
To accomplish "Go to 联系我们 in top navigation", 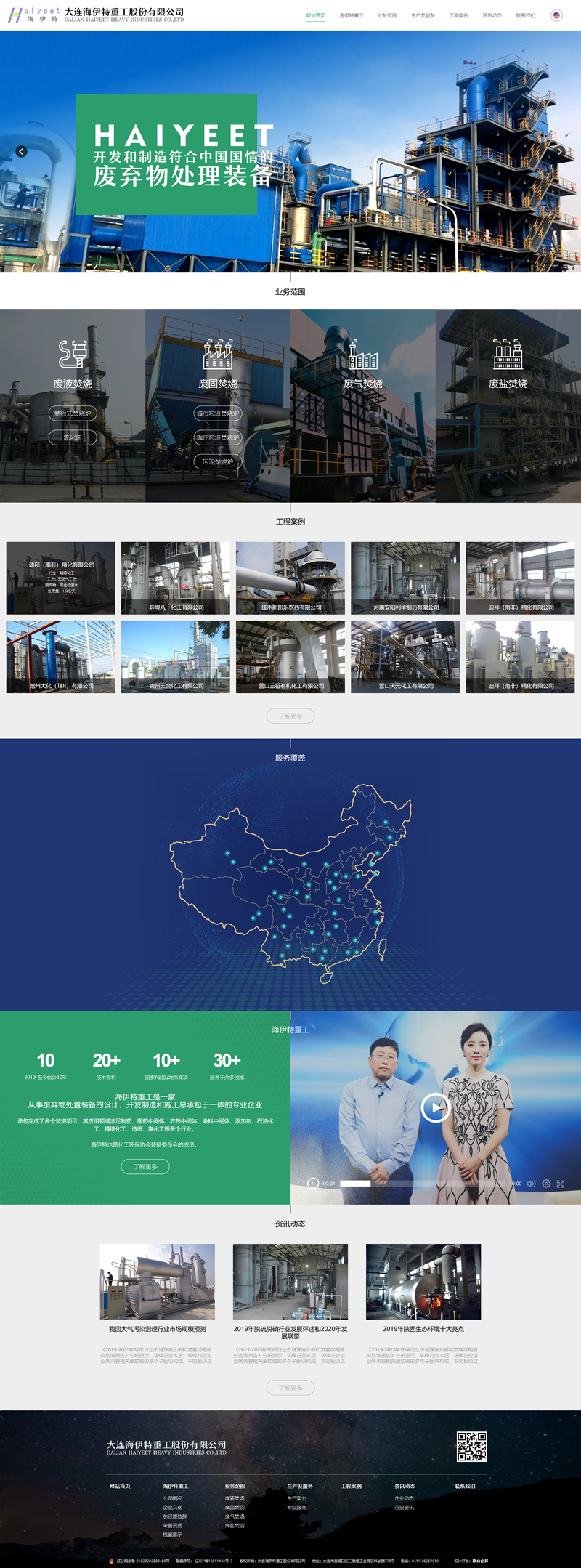I will [525, 15].
